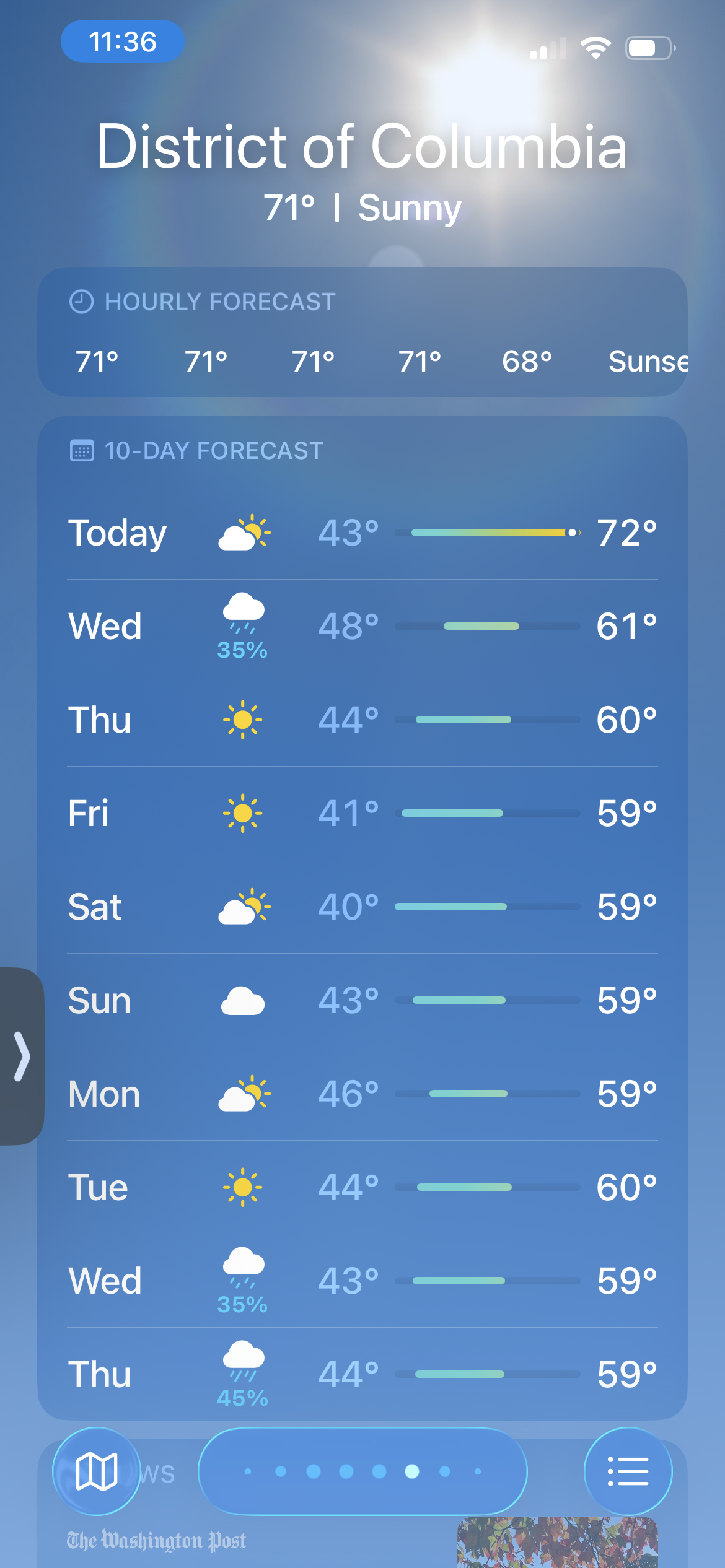Open Thu forecast with 45% rain

(x=362, y=1374)
